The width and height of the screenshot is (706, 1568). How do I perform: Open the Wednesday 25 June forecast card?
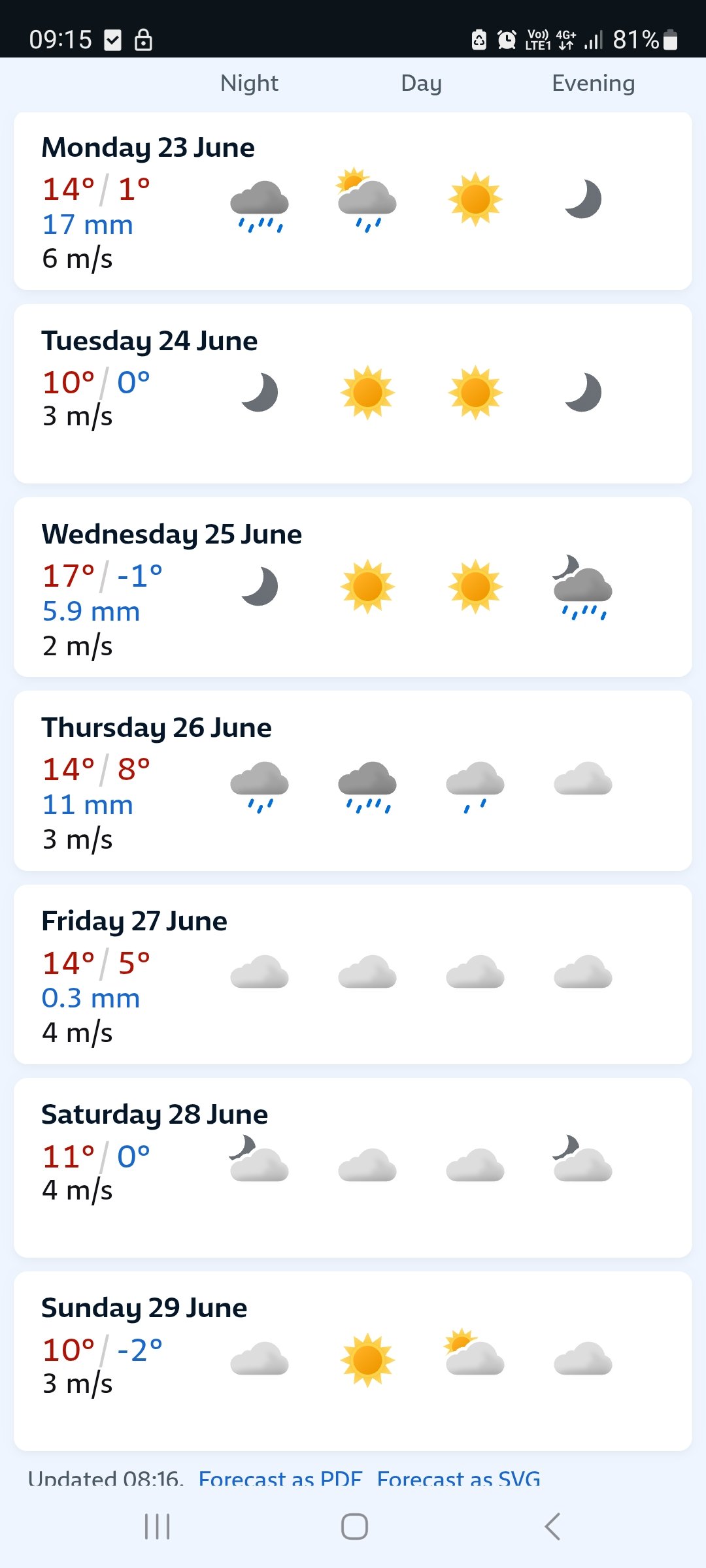point(353,587)
